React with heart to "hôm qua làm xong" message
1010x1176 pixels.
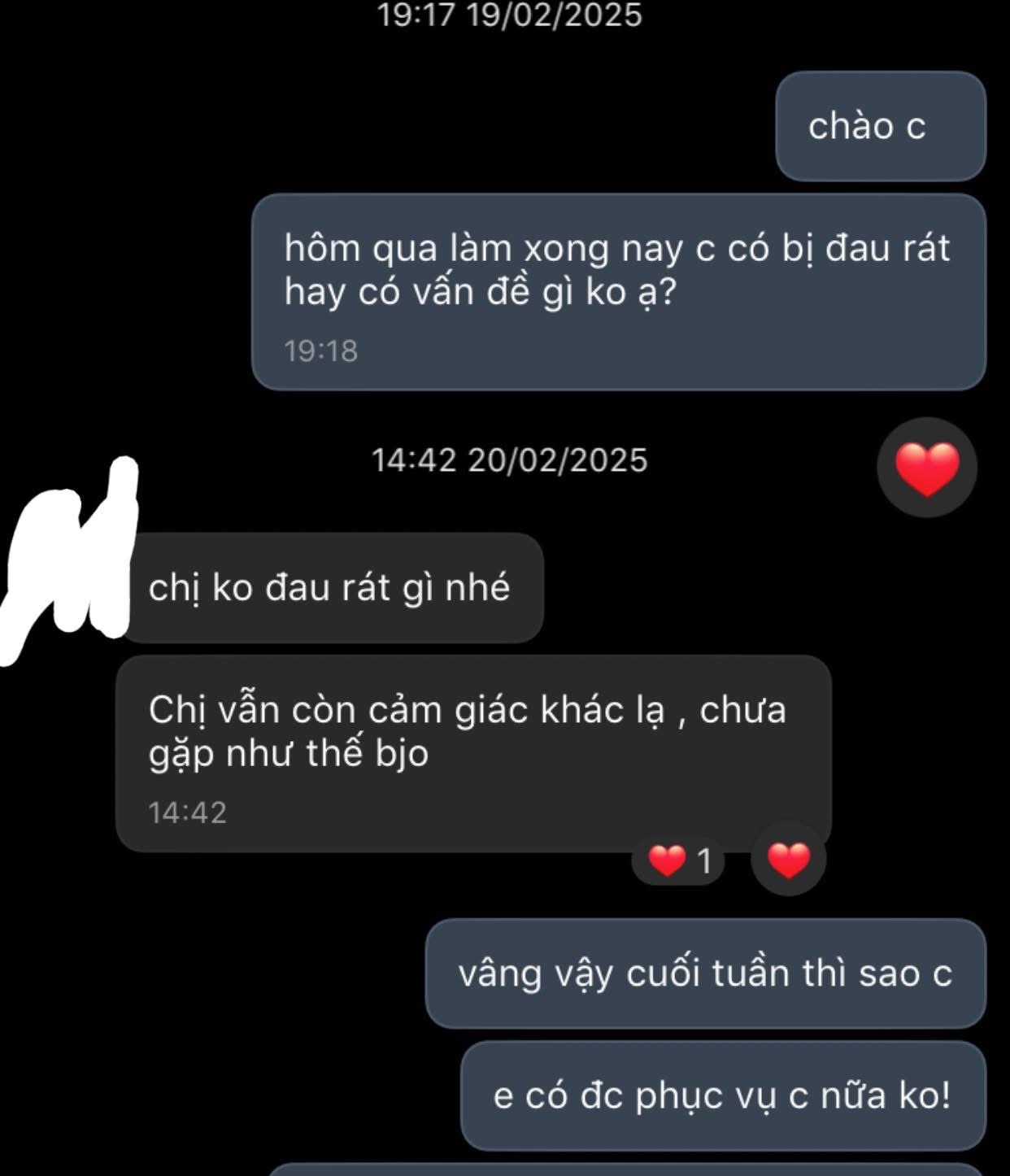[x=926, y=468]
